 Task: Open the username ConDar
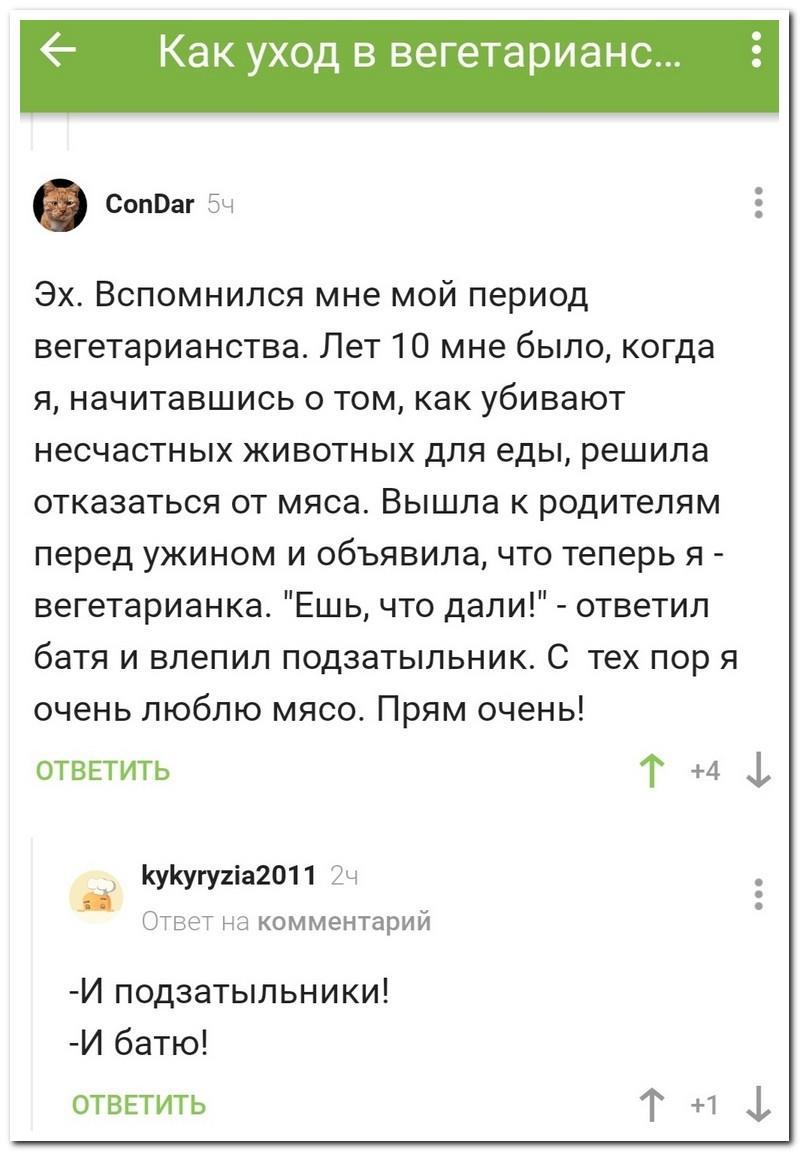point(150,205)
